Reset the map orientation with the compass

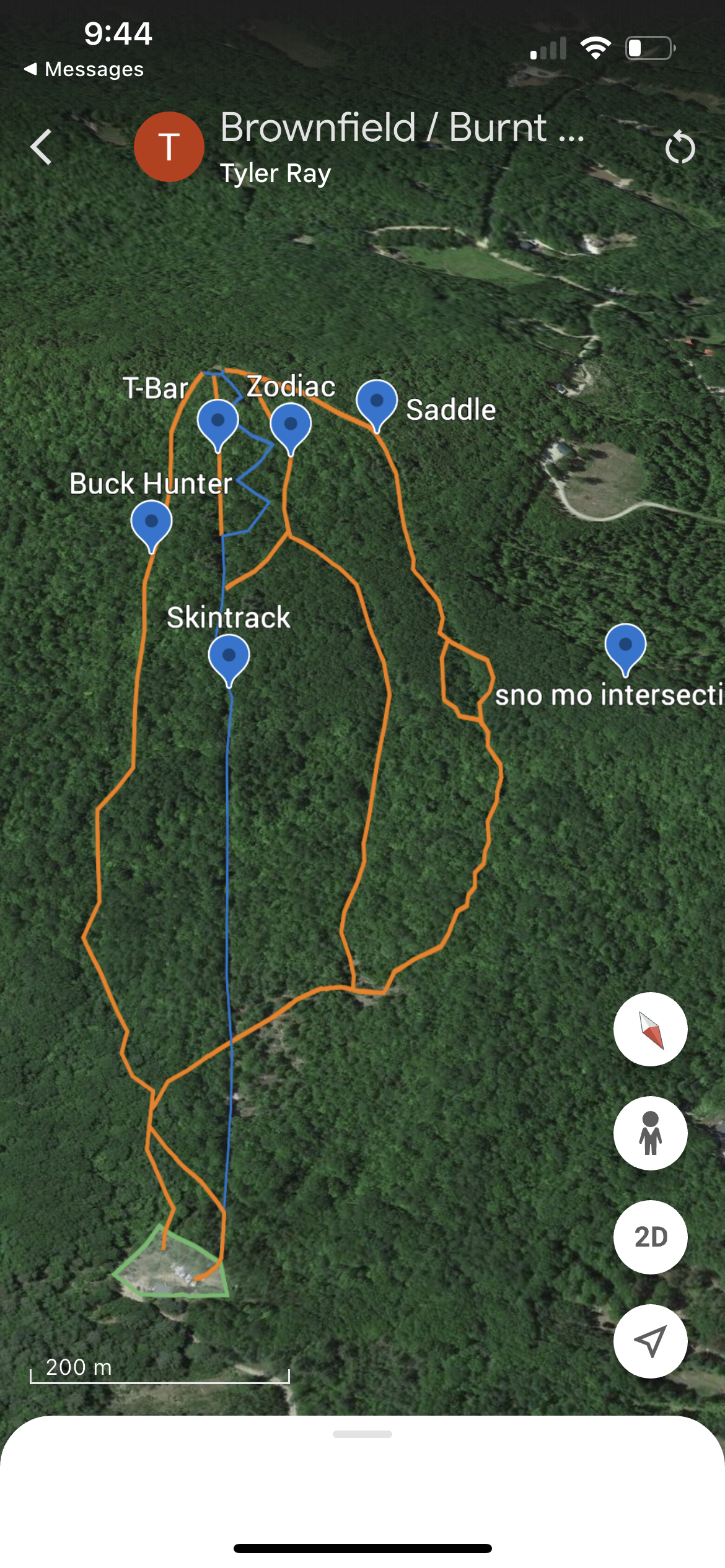[x=650, y=1029]
